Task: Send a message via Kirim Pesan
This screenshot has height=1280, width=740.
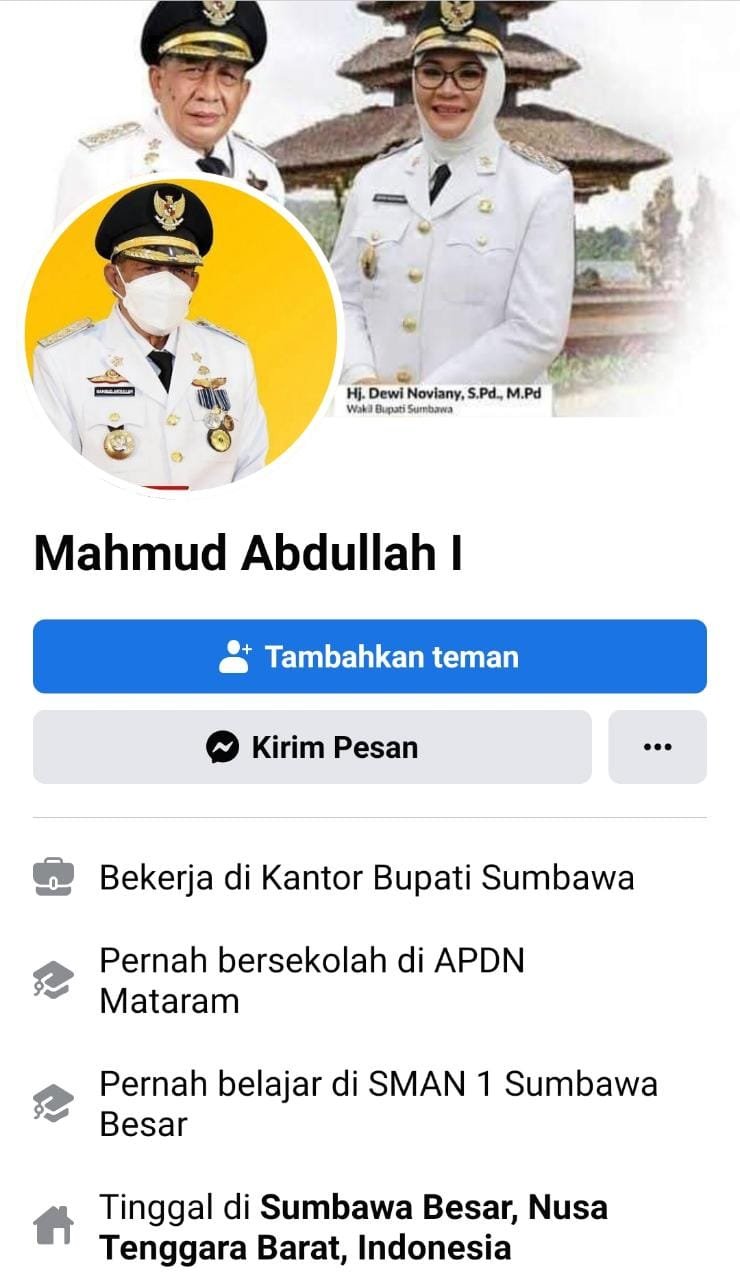Action: click(x=312, y=747)
